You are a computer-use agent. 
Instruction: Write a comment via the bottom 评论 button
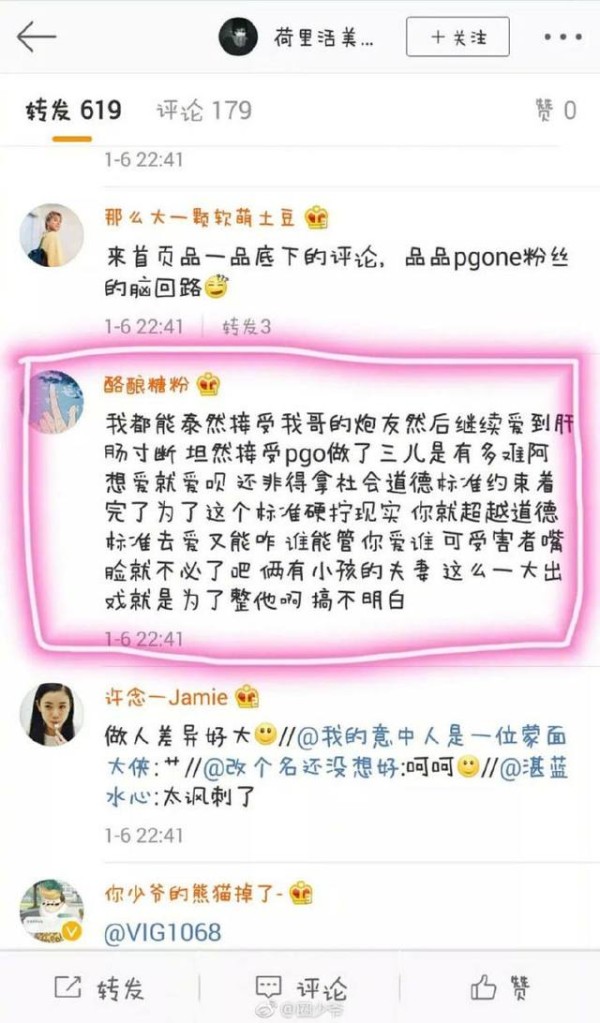point(300,989)
